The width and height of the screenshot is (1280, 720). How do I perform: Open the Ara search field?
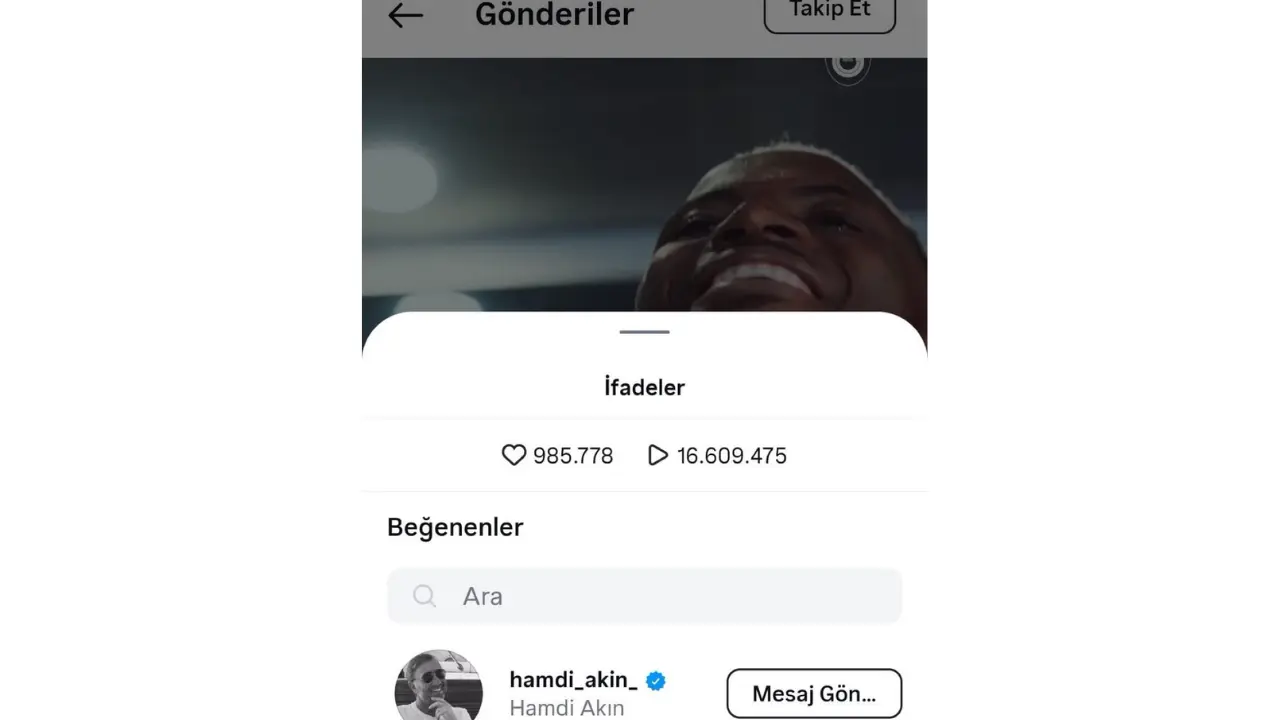click(x=645, y=596)
